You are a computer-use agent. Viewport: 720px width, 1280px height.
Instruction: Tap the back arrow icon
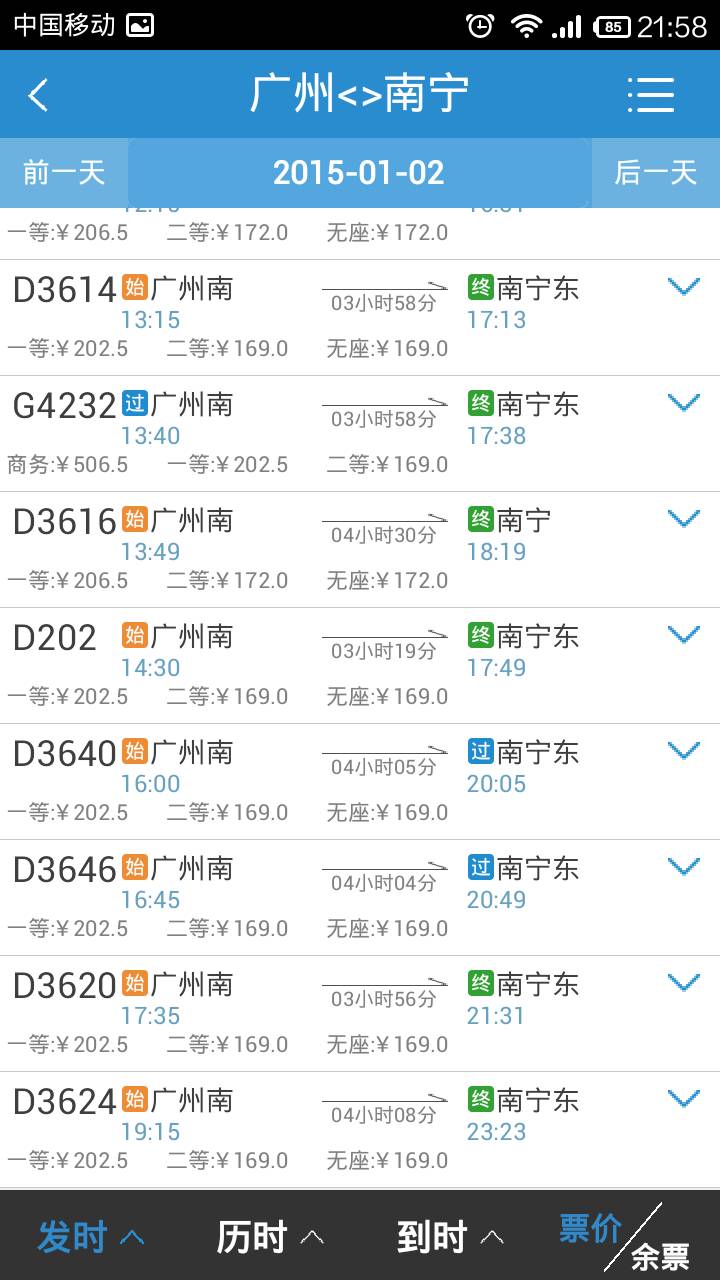(38, 94)
